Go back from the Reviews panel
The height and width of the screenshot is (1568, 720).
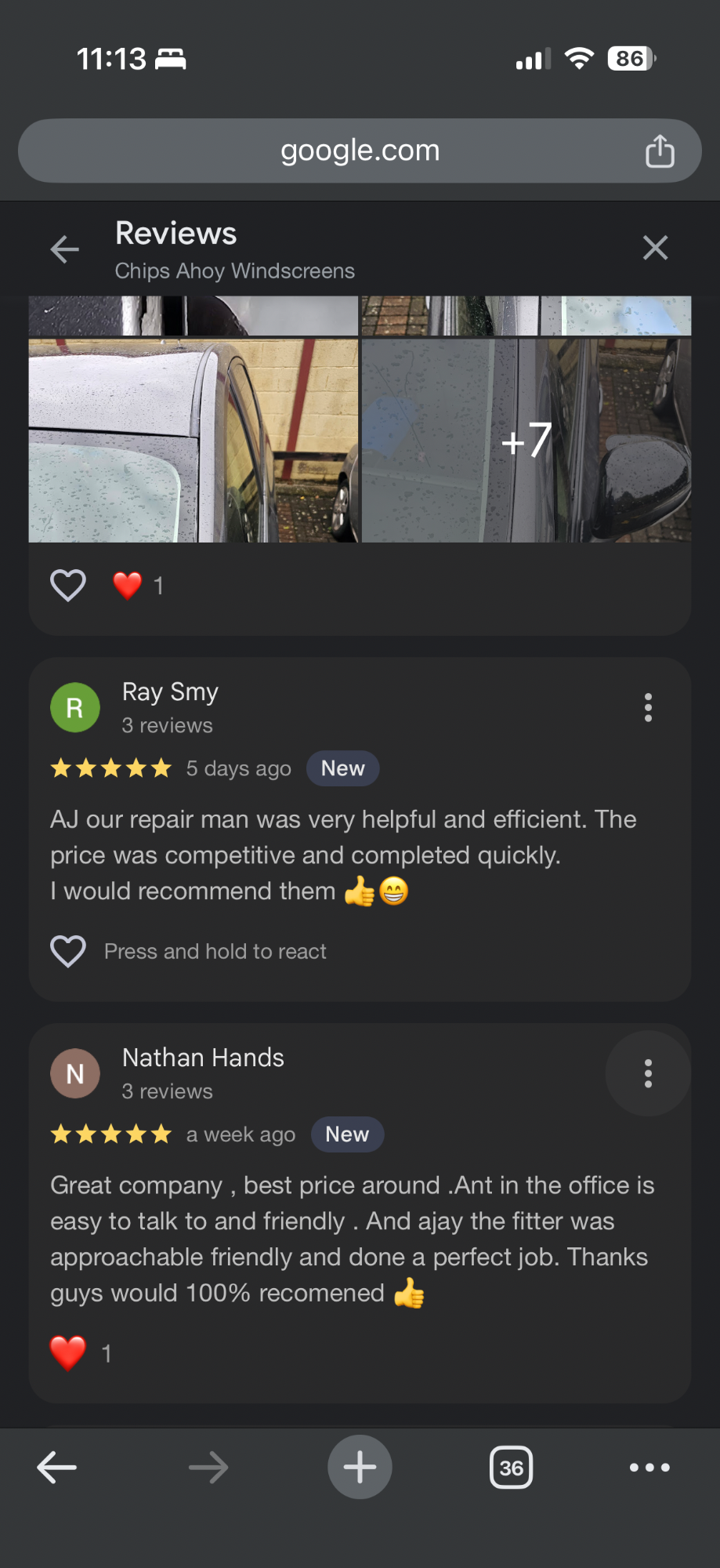tap(65, 249)
